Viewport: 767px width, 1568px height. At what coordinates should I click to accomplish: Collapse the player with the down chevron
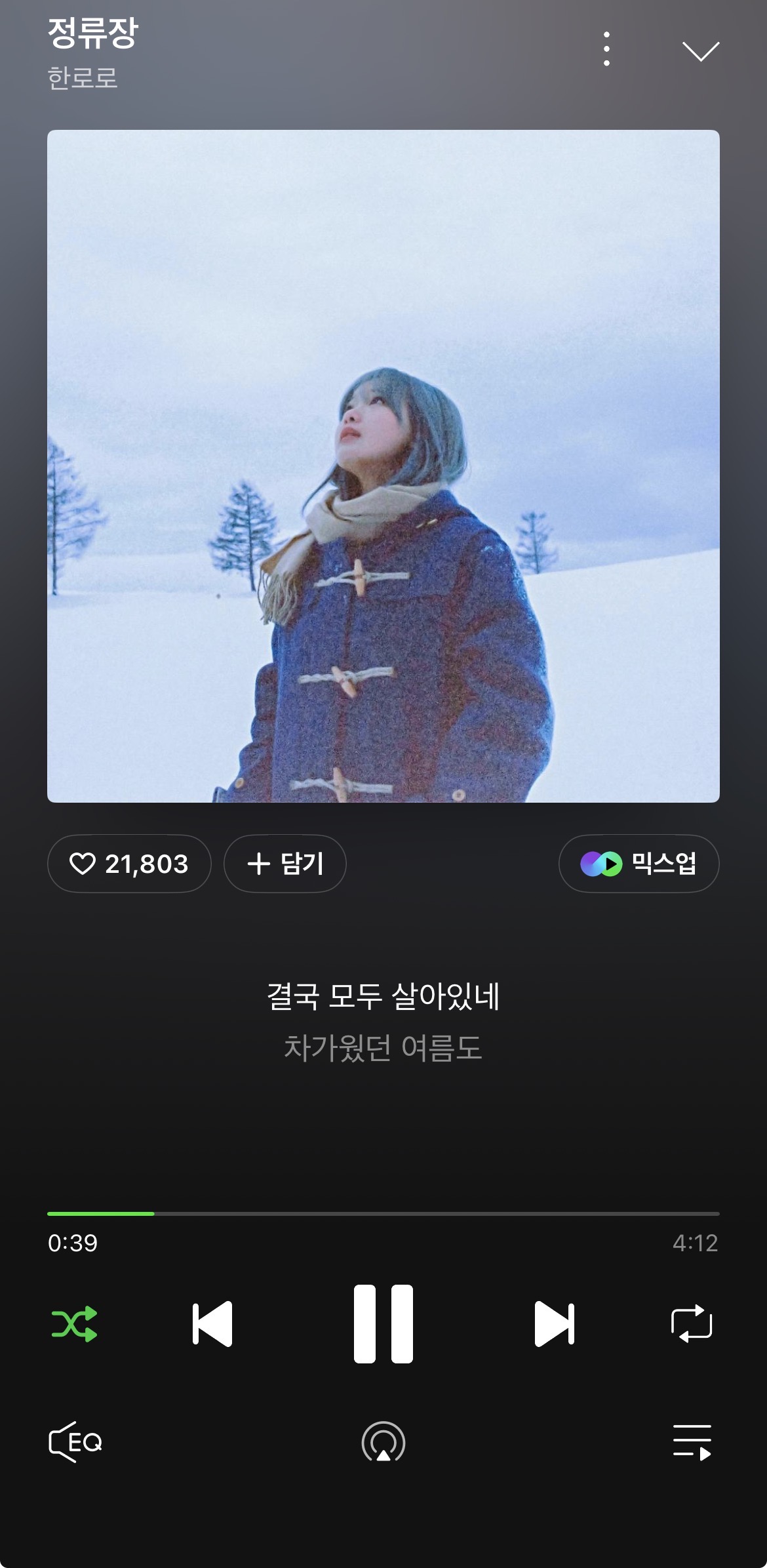(x=700, y=50)
